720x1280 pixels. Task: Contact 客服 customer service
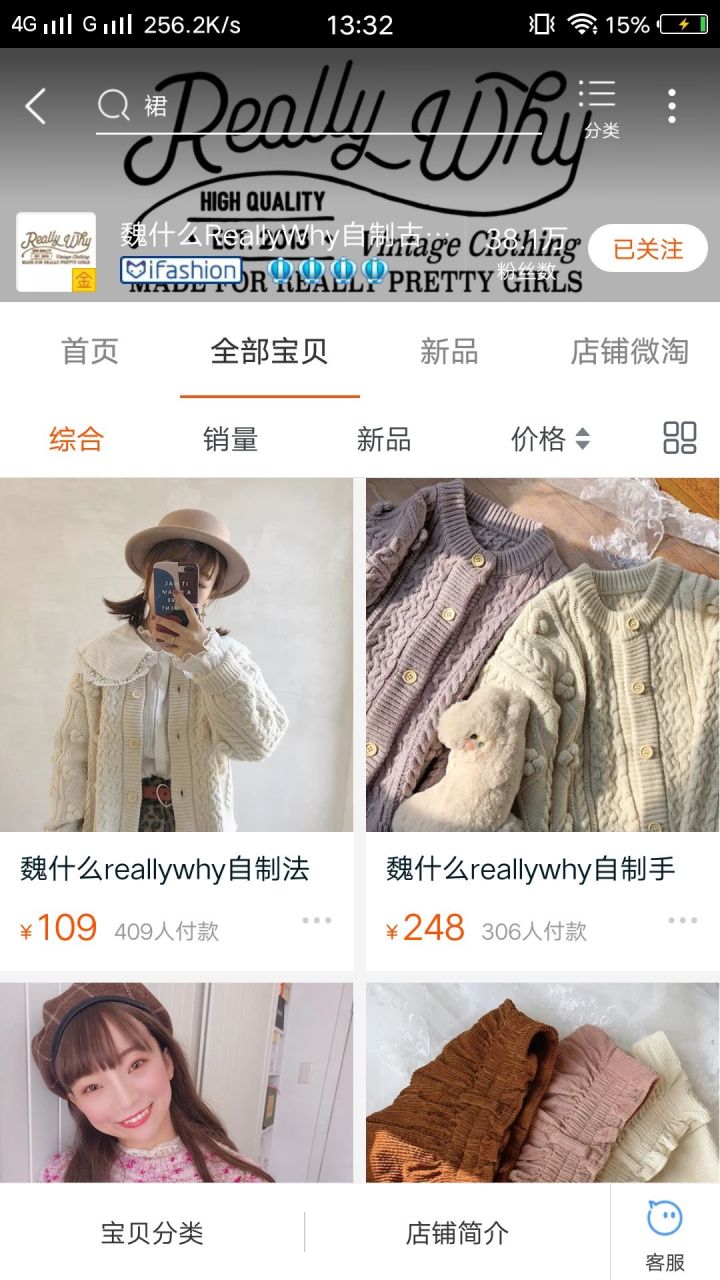[665, 1233]
